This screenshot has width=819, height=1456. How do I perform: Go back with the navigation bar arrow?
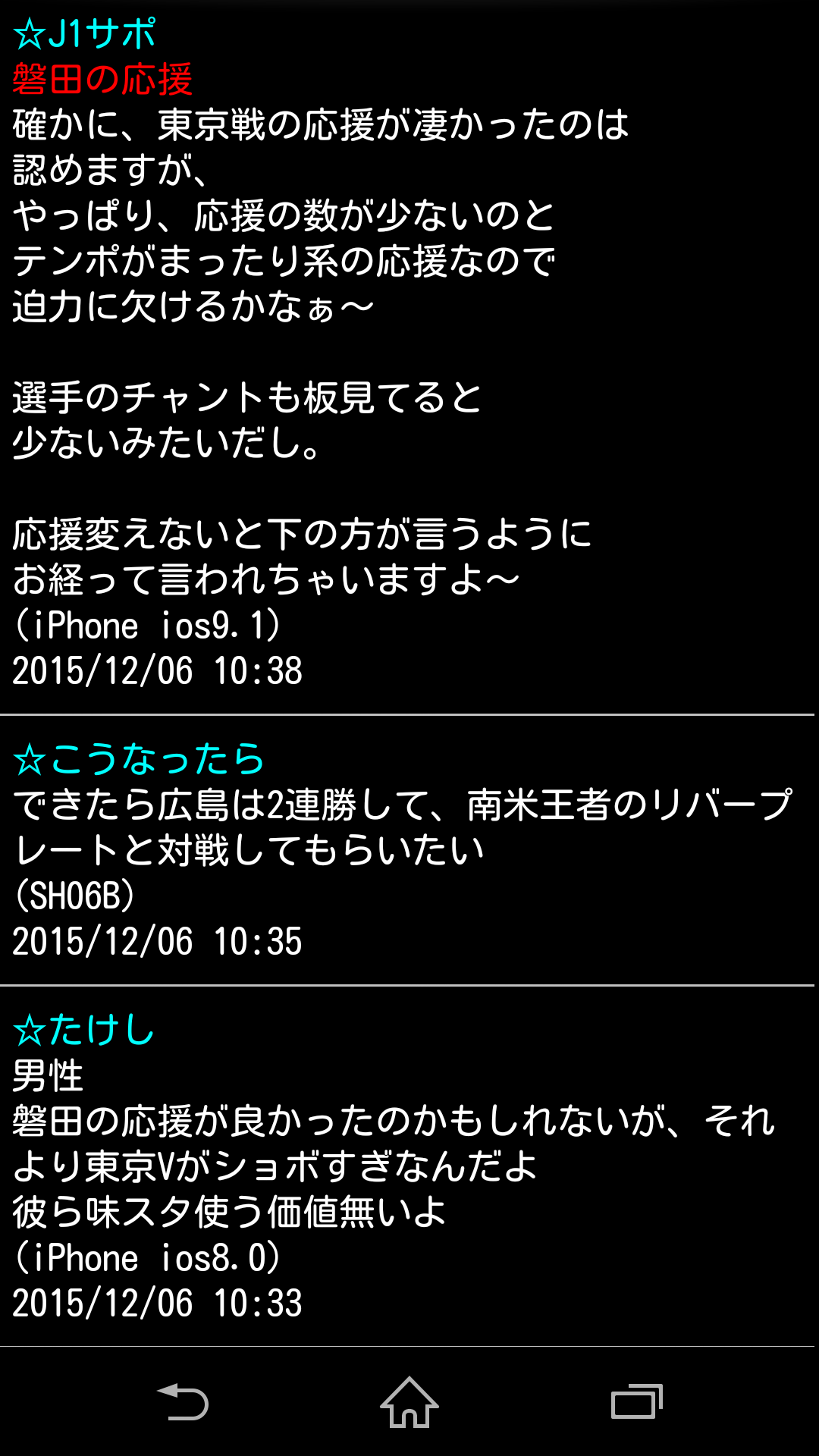pos(182,1401)
